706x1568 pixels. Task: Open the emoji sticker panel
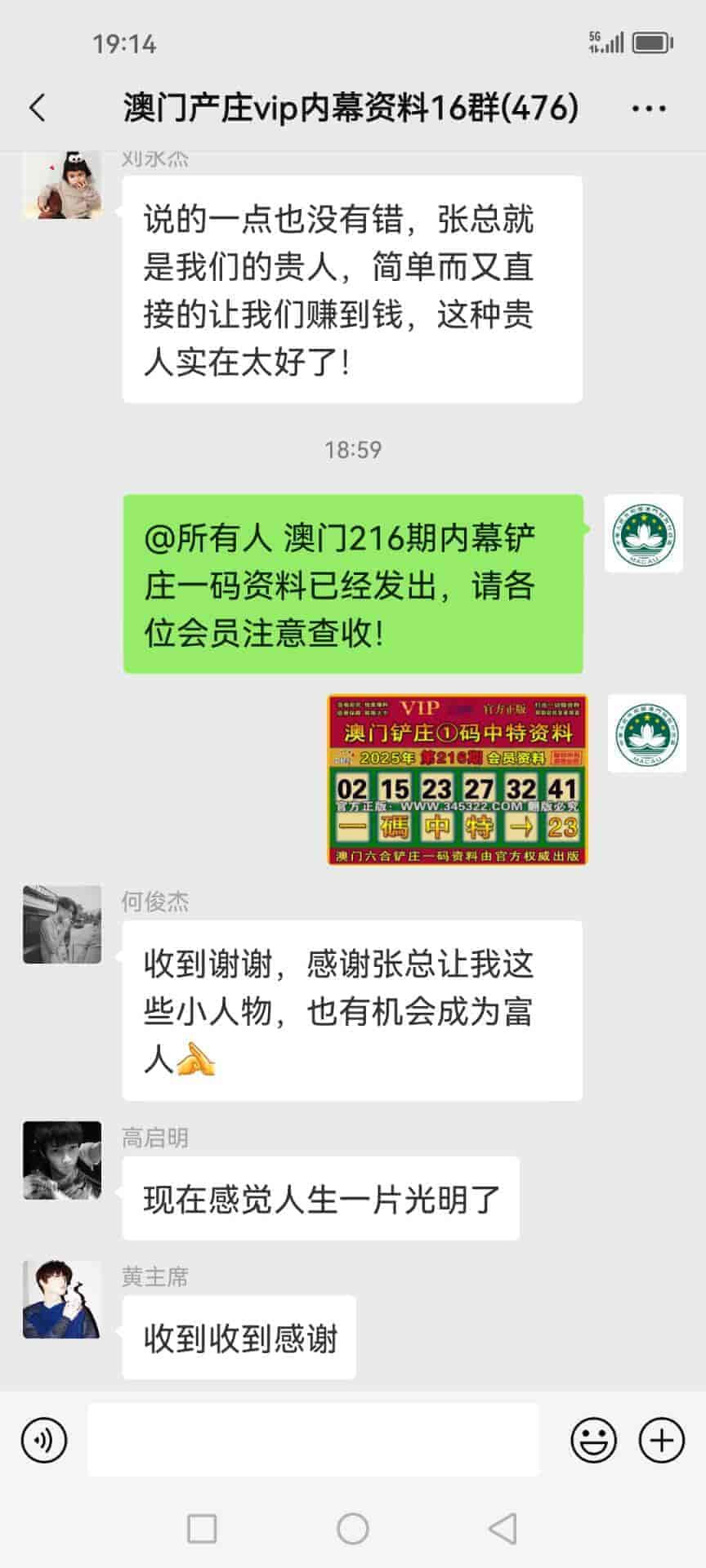coord(593,1440)
